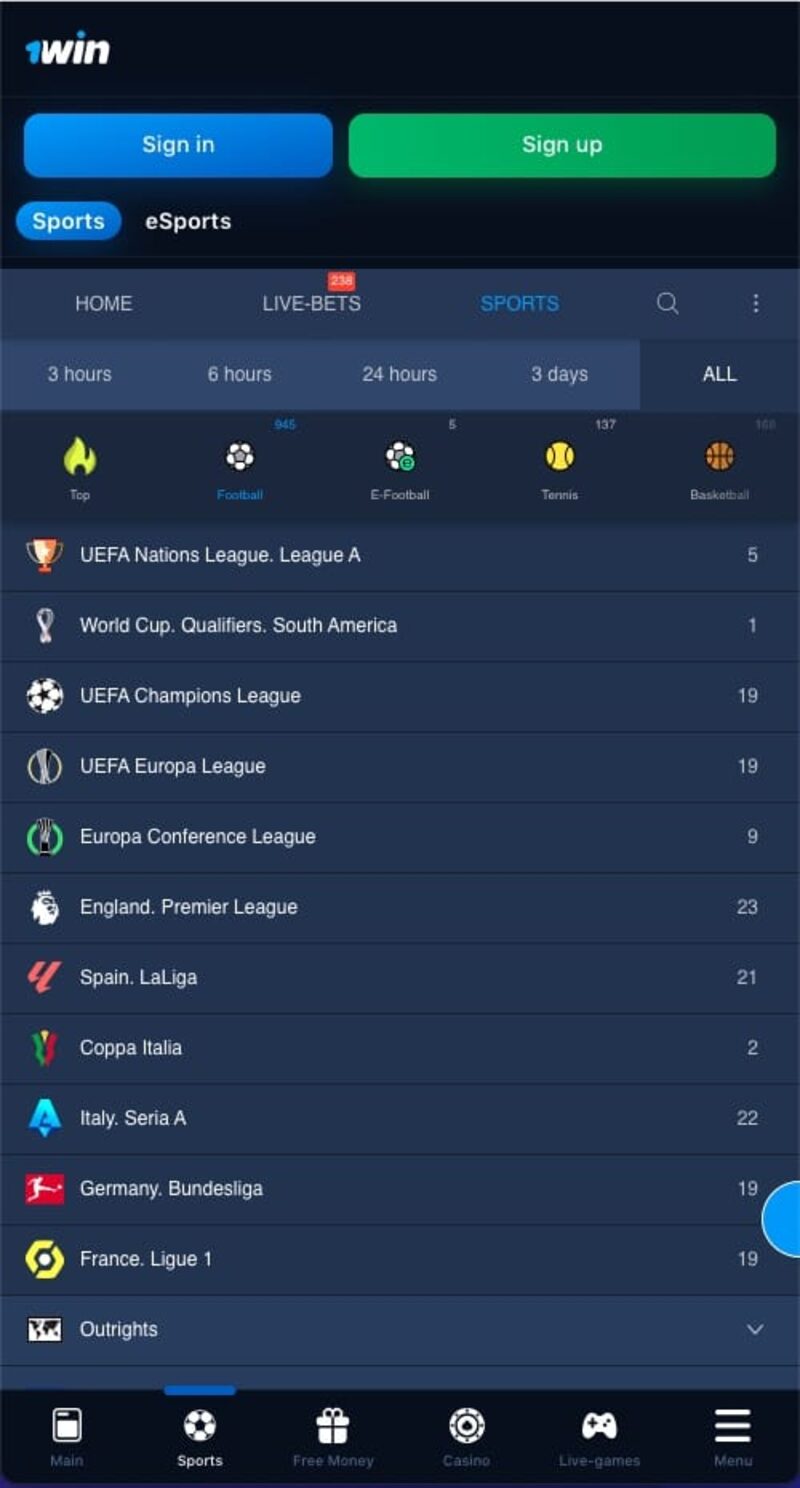800x1488 pixels.
Task: Open the E-Football category
Action: click(x=399, y=460)
